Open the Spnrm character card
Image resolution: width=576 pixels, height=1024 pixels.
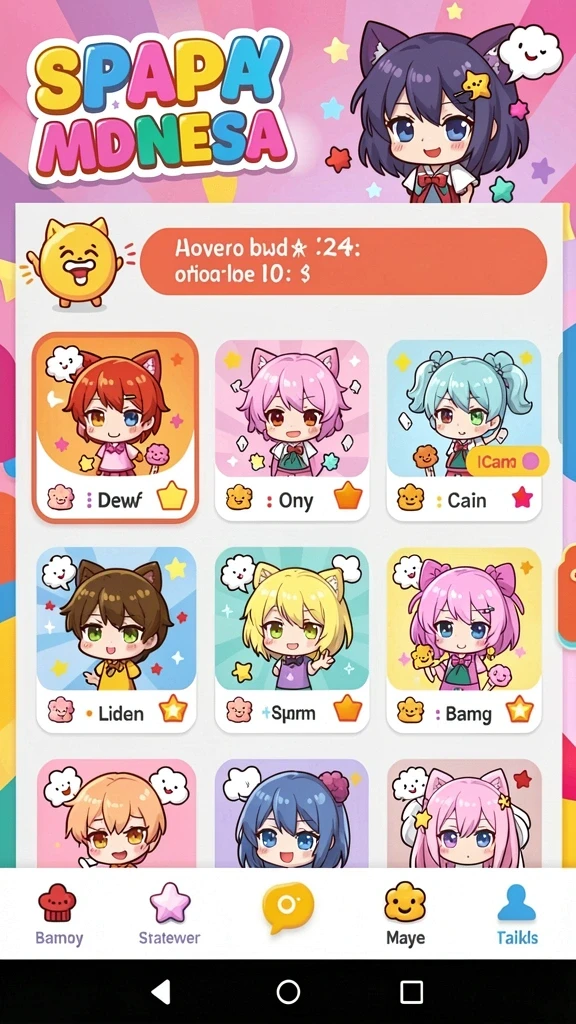click(292, 639)
